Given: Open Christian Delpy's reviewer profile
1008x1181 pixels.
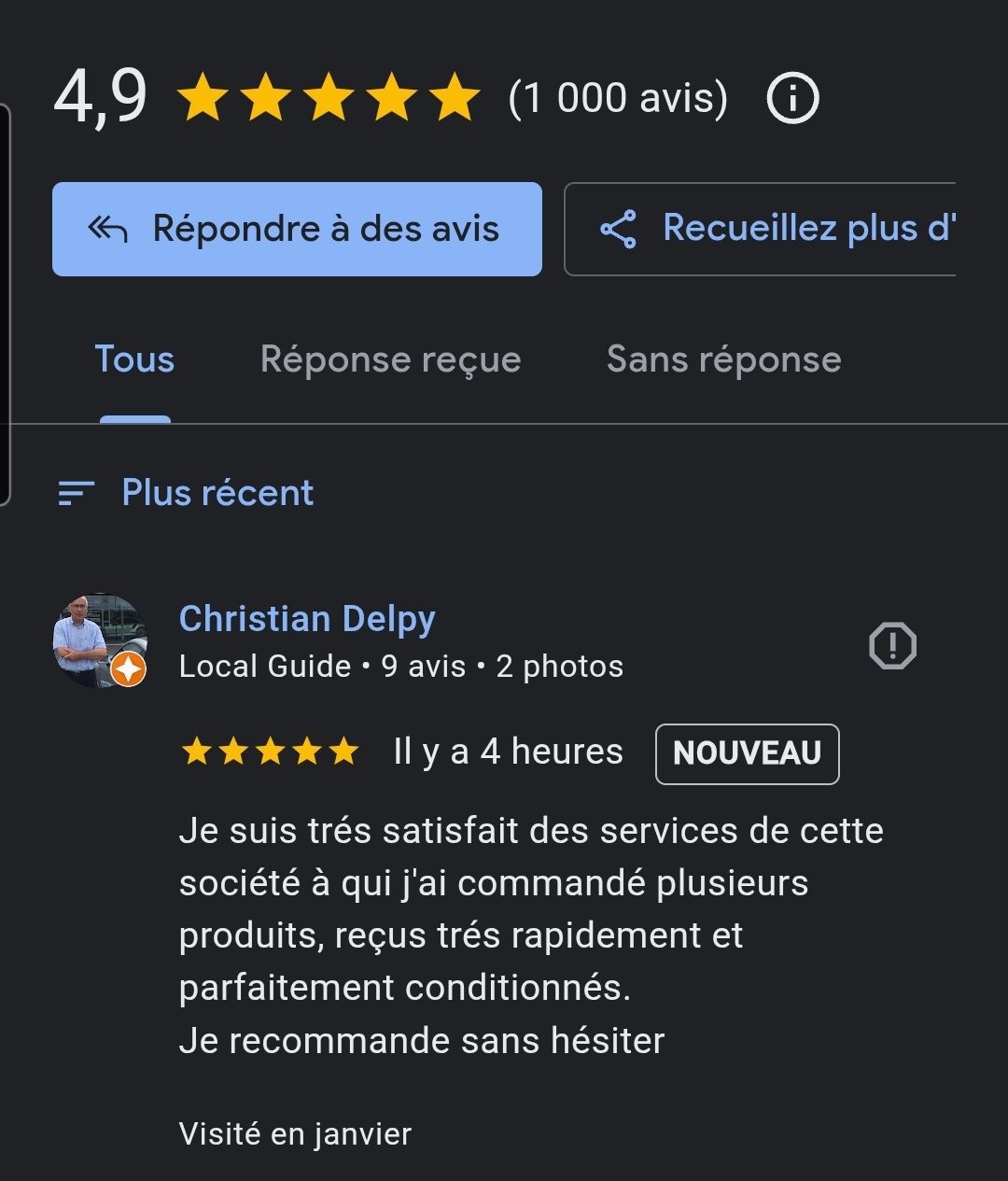Looking at the screenshot, I should pos(306,618).
